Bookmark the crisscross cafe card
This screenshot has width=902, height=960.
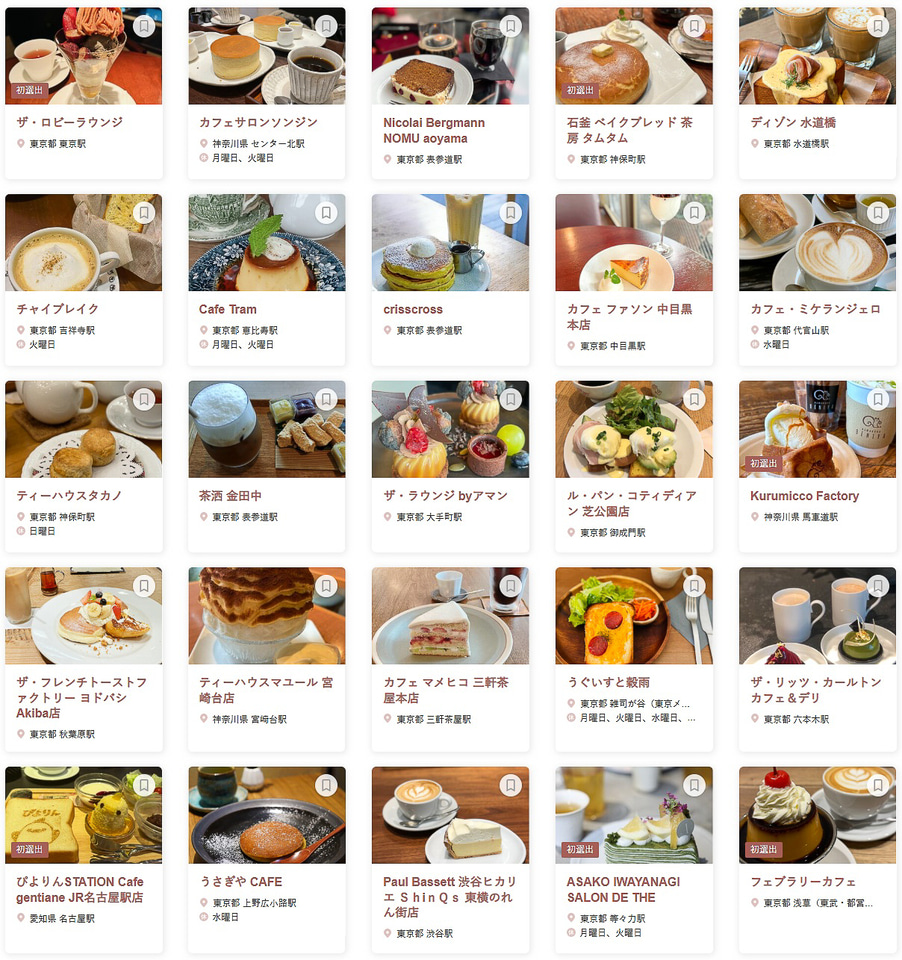click(x=511, y=212)
